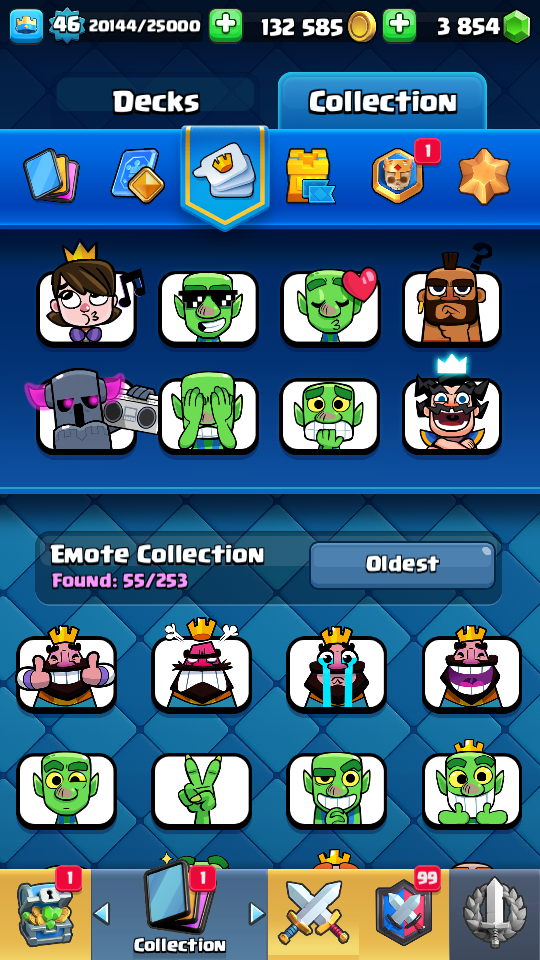
Task: Change emote sorting from Oldest
Action: pyautogui.click(x=402, y=564)
